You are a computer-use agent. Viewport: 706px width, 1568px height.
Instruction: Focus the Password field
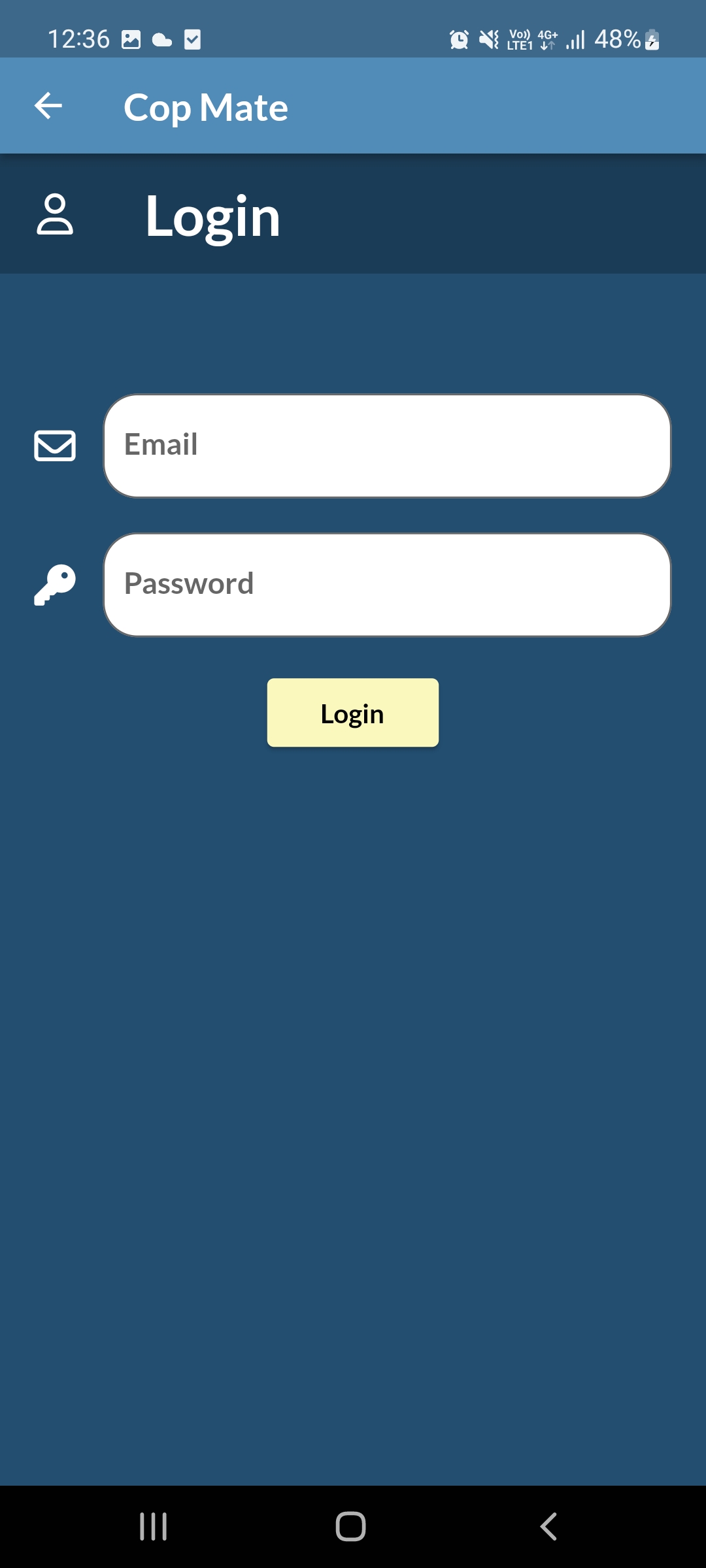click(387, 585)
